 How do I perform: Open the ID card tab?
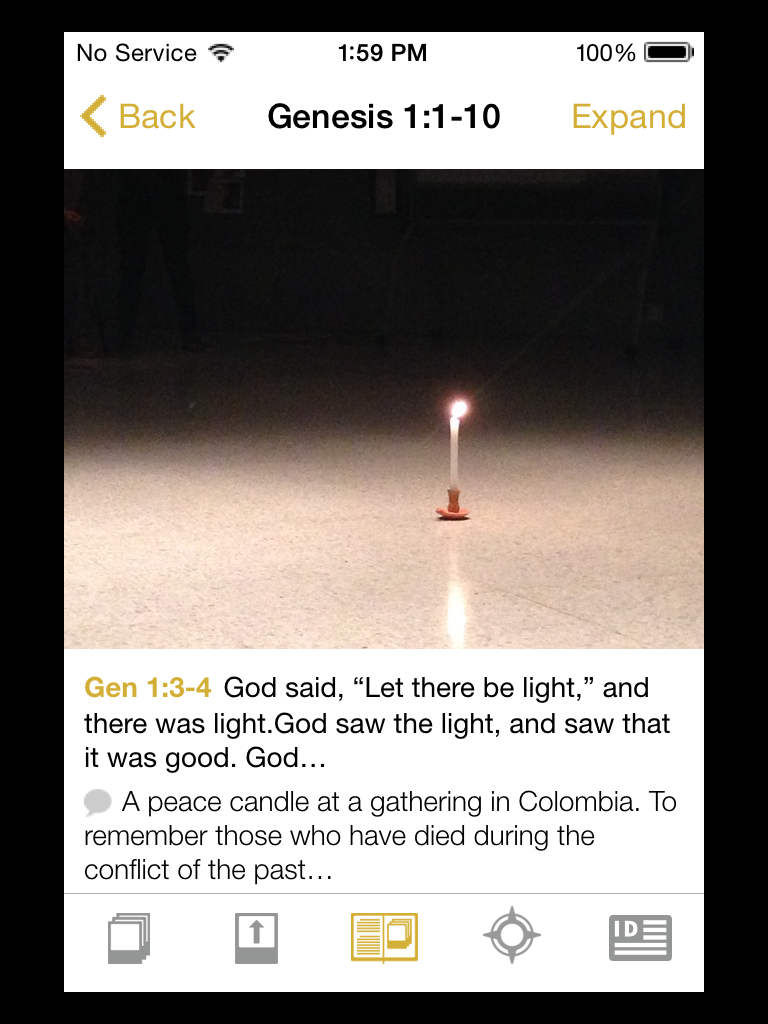[640, 939]
